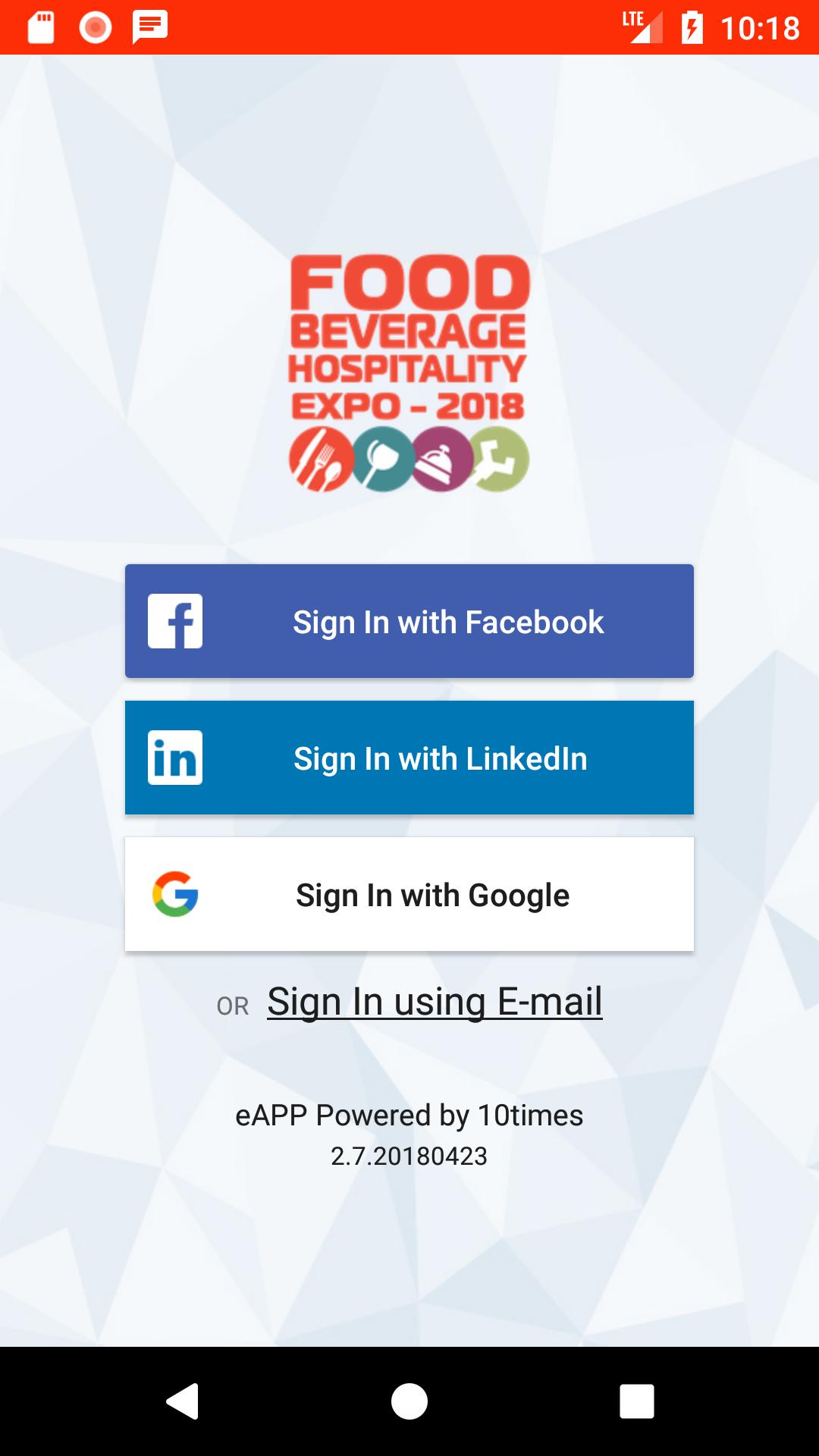The width and height of the screenshot is (819, 1456).
Task: Choose Sign In with LinkedIn
Action: coord(409,758)
